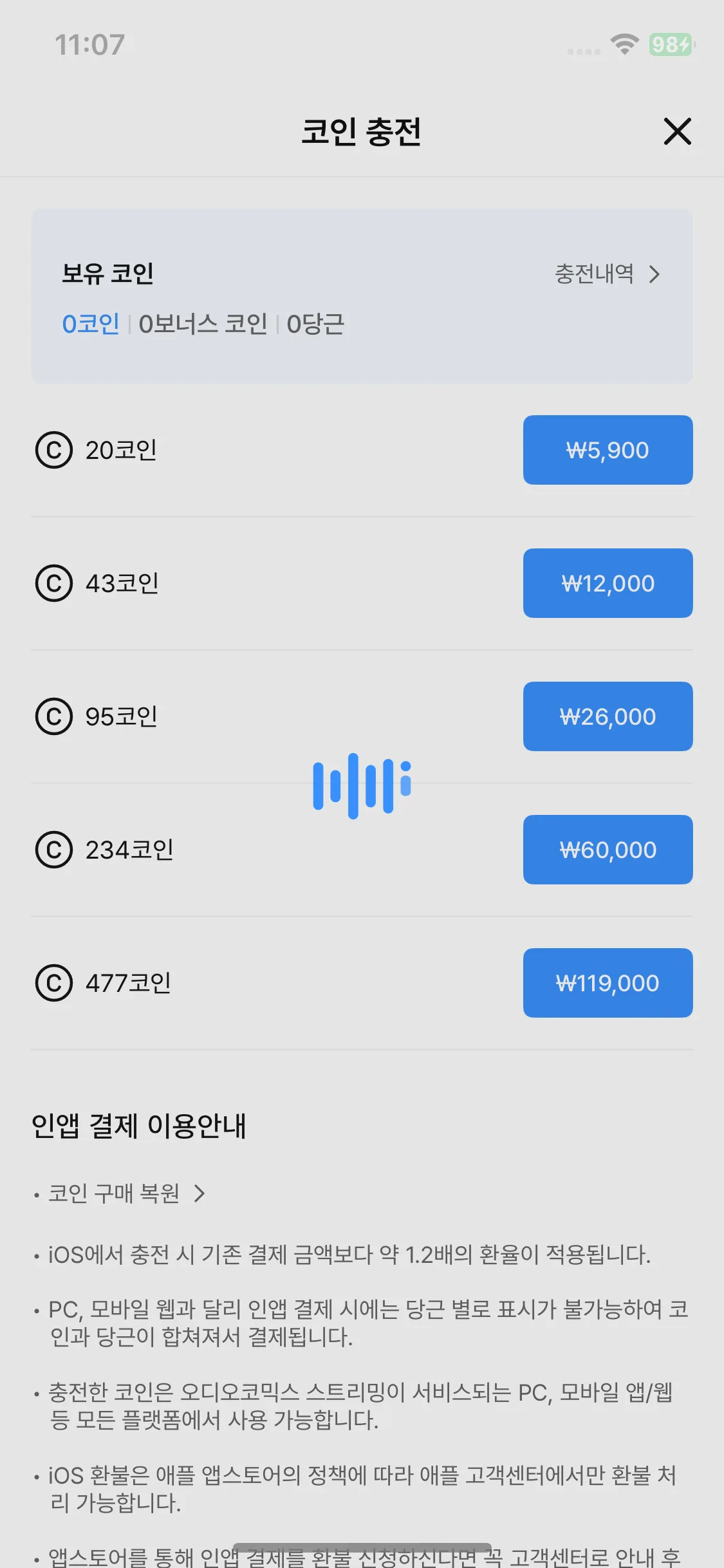Viewport: 724px width, 1568px height.
Task: Open 충전내역 charge history
Action: pos(607,274)
